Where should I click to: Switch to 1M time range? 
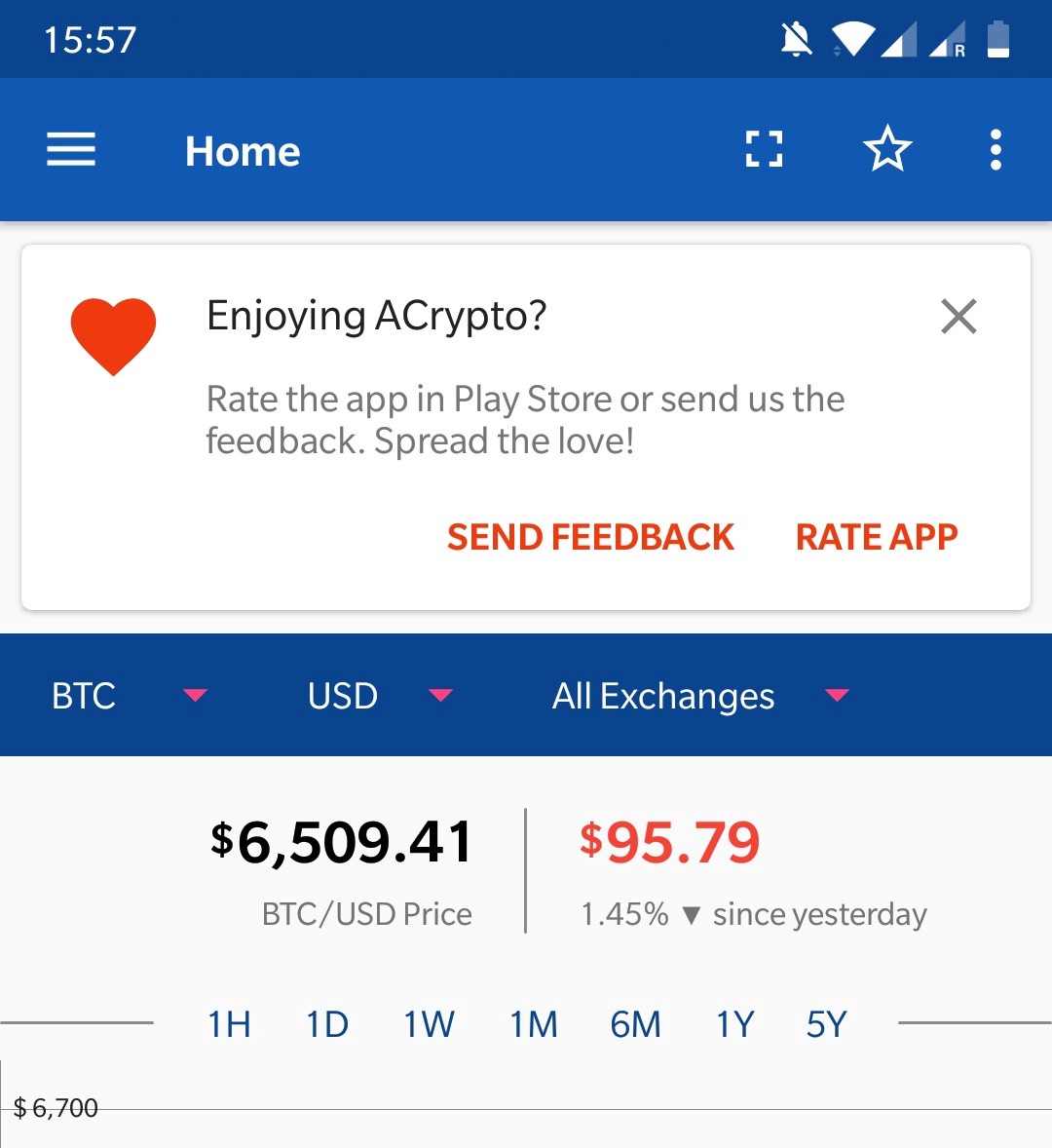[x=533, y=1024]
